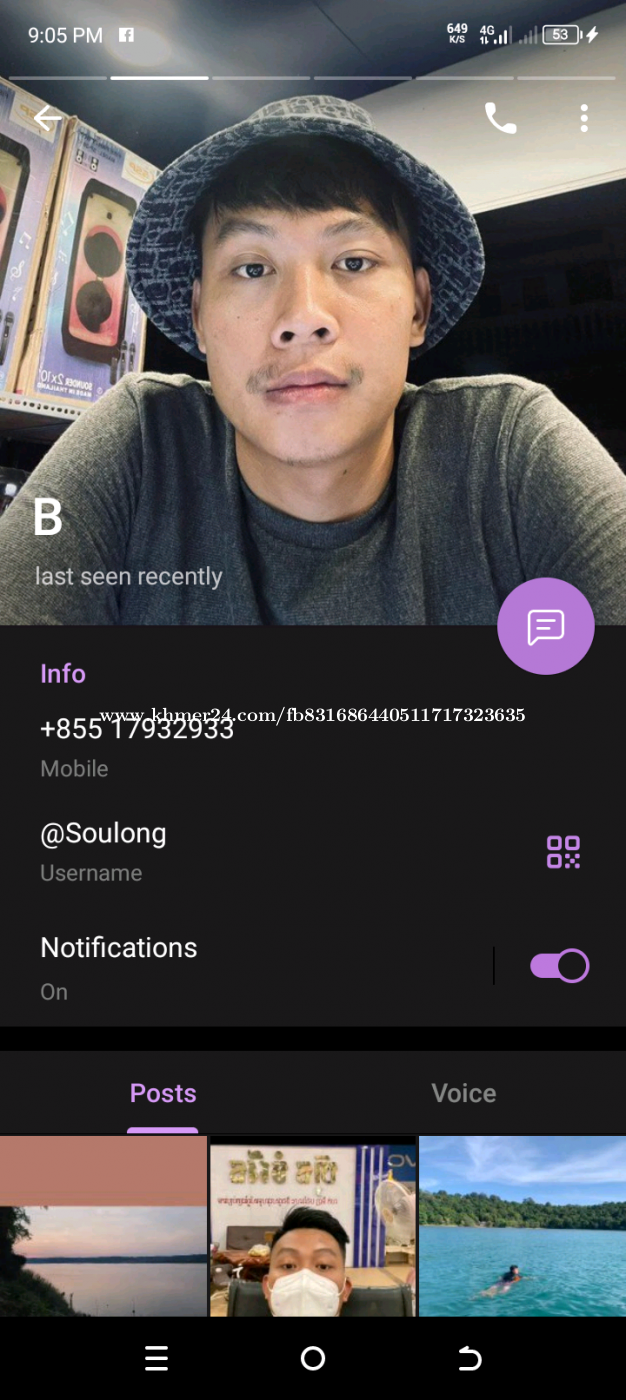The height and width of the screenshot is (1400, 626).
Task: Go to the Android home screen
Action: pos(313,1358)
